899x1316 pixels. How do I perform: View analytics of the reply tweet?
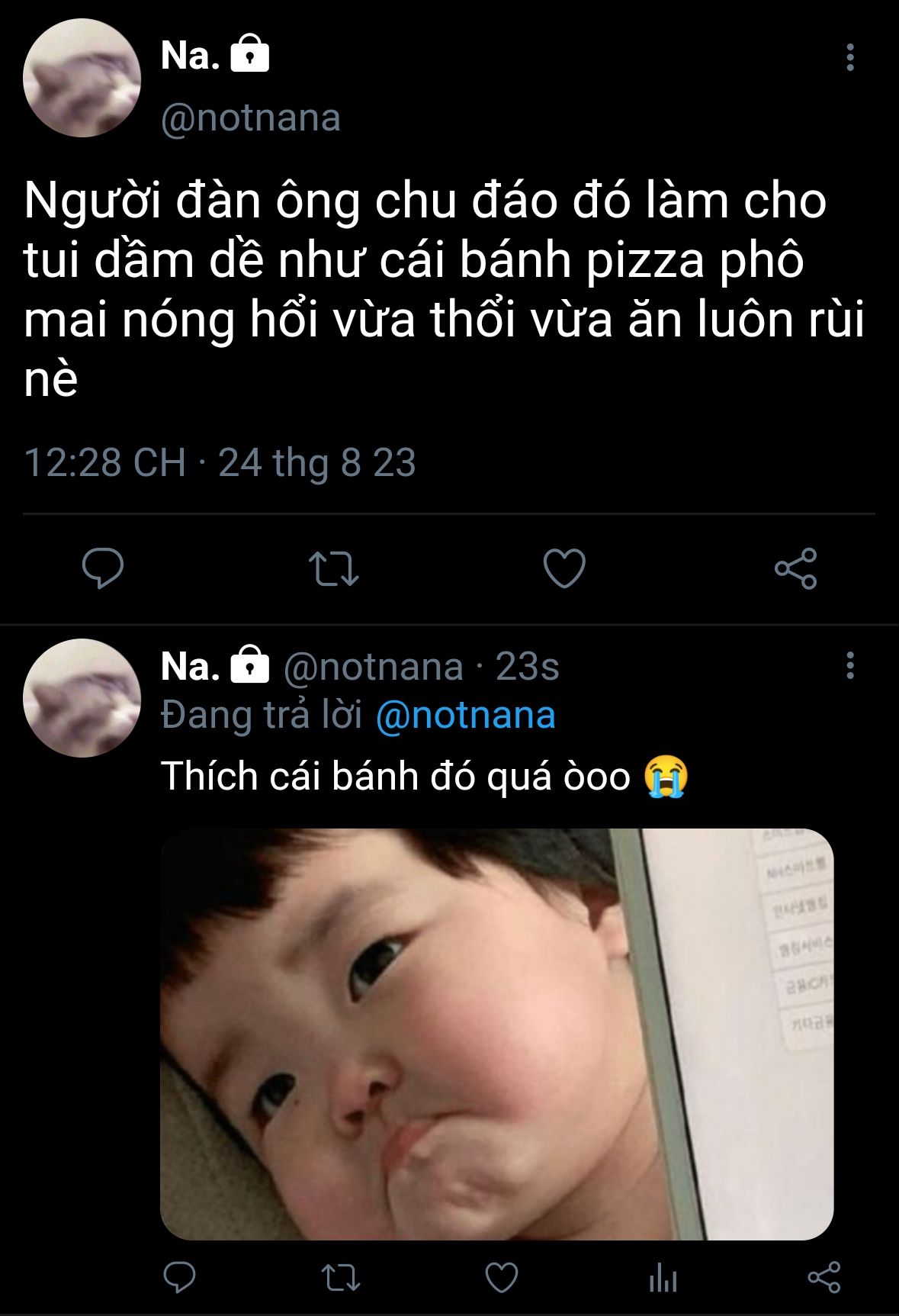(663, 1277)
